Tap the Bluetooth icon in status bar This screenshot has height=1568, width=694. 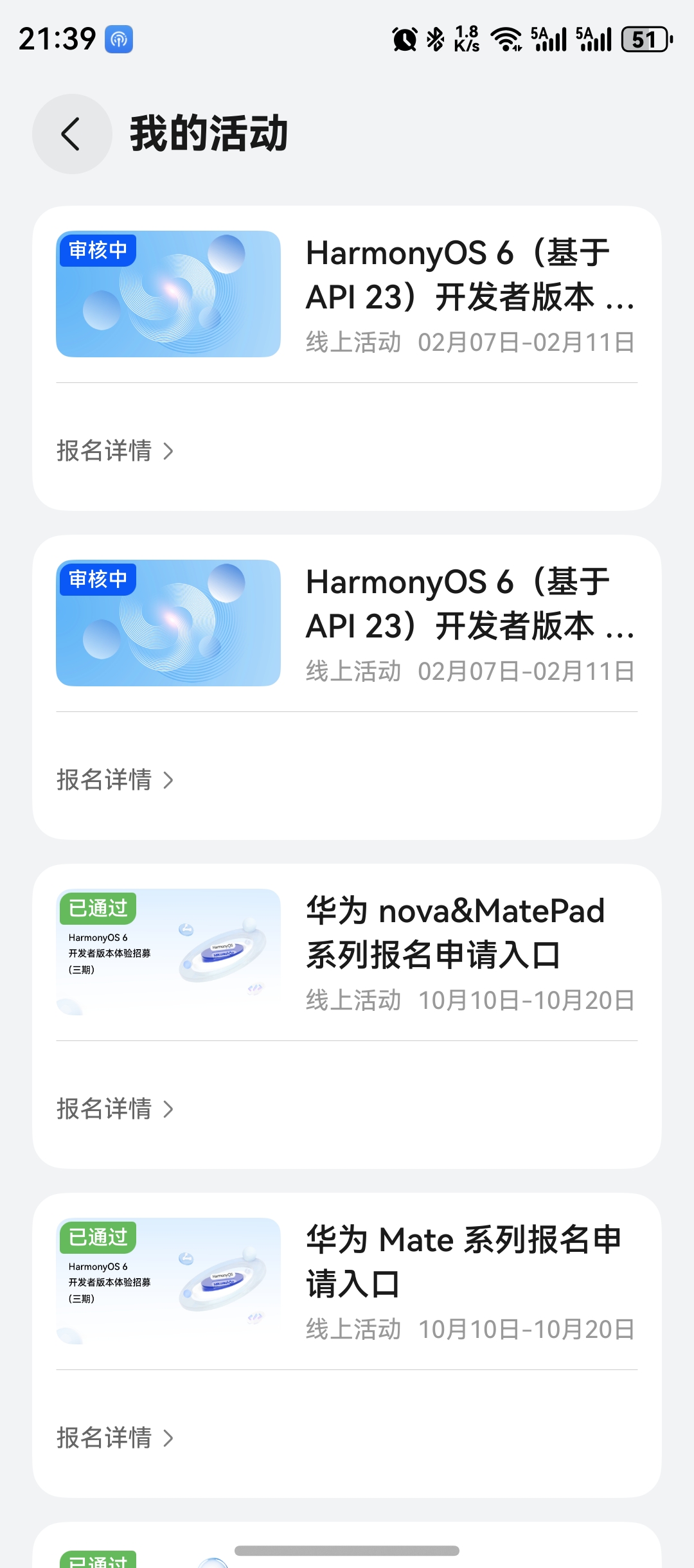pyautogui.click(x=435, y=39)
